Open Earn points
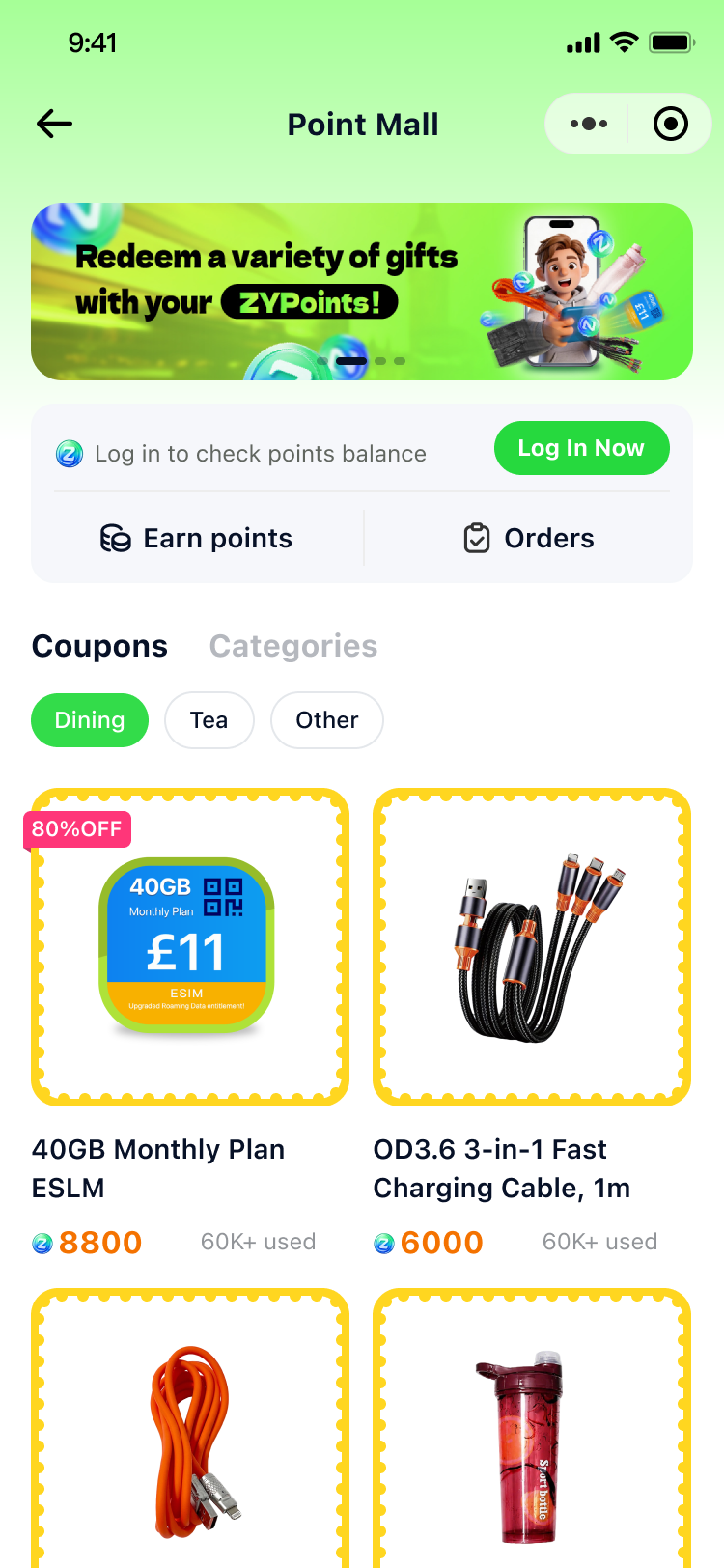 197,538
